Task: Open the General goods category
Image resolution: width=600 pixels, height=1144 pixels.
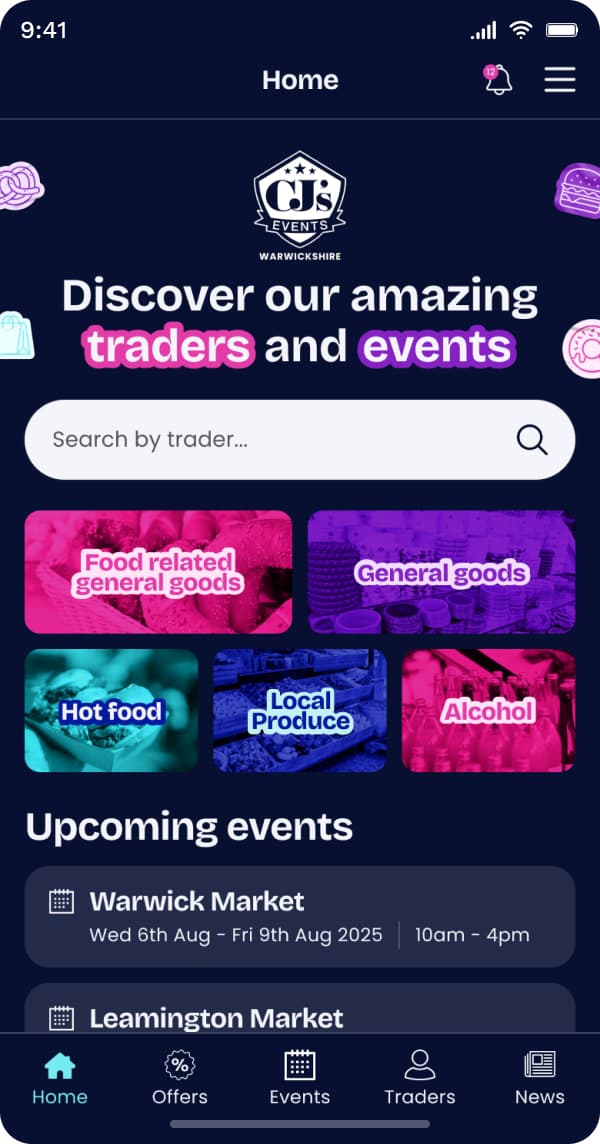Action: point(441,572)
